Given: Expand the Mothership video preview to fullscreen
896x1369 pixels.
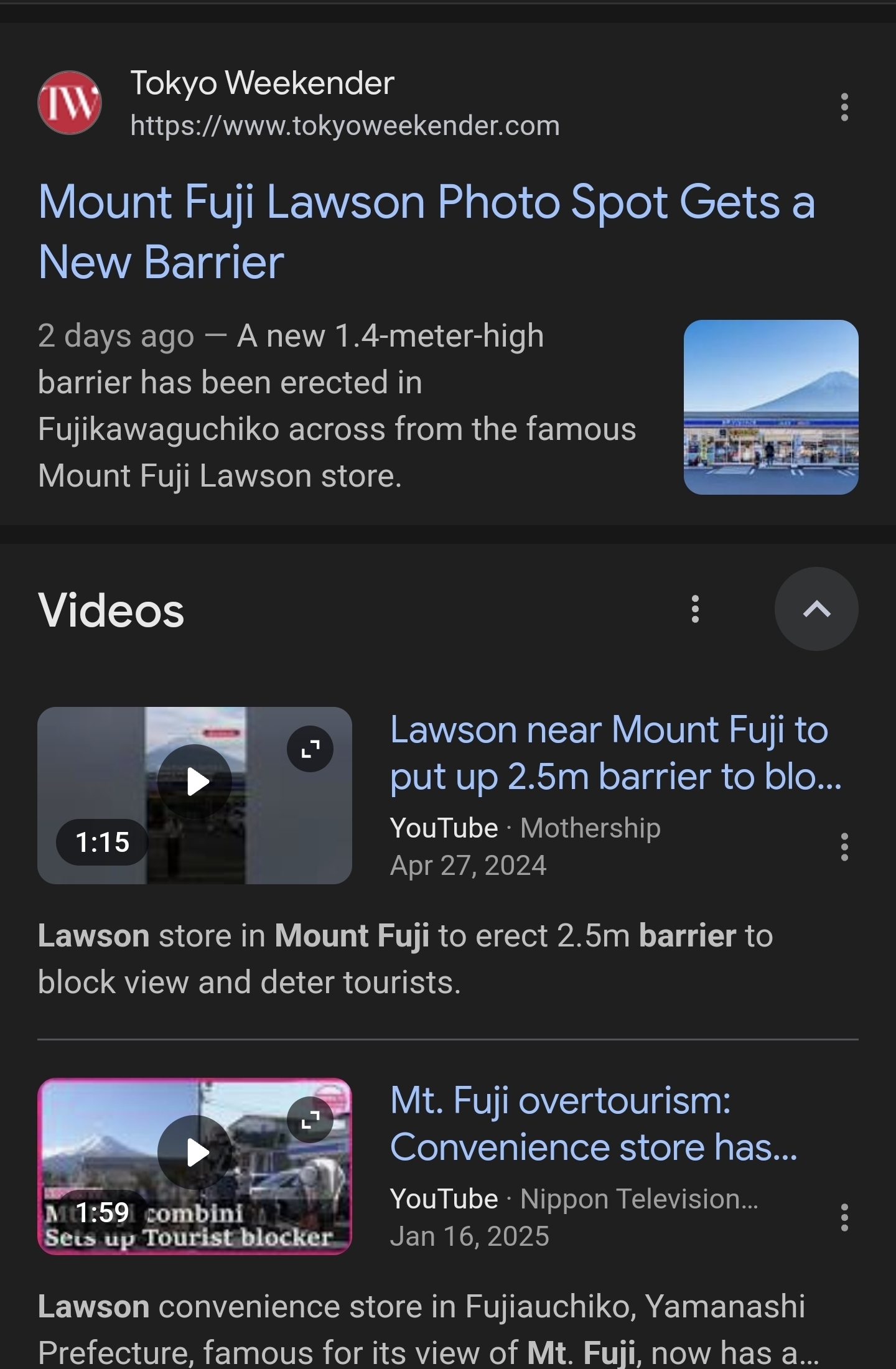Looking at the screenshot, I should [310, 749].
